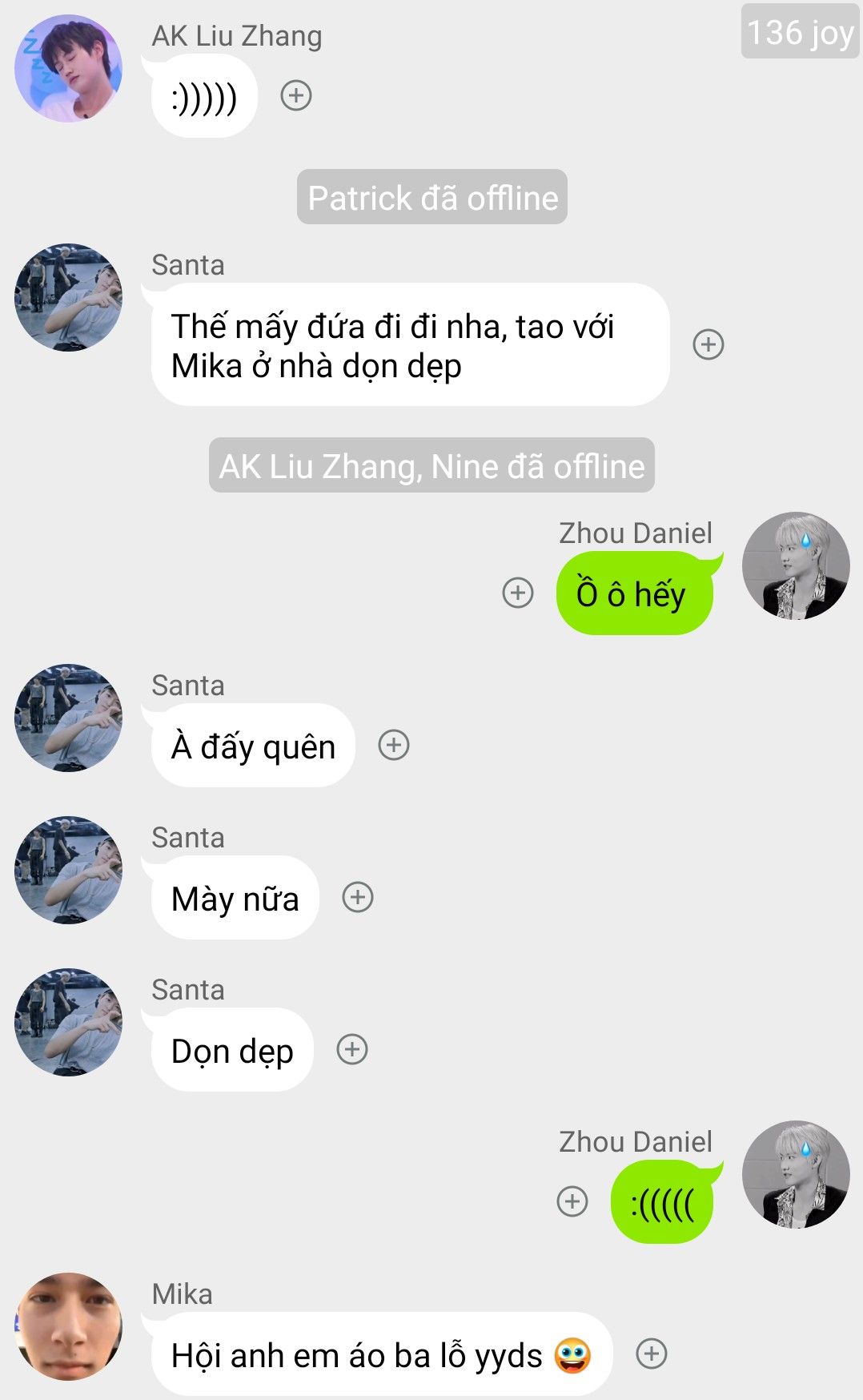Image resolution: width=863 pixels, height=1400 pixels.
Task: Tap plus icon next to "Thế mấy đứa đi đi nha" message
Action: pos(708,344)
